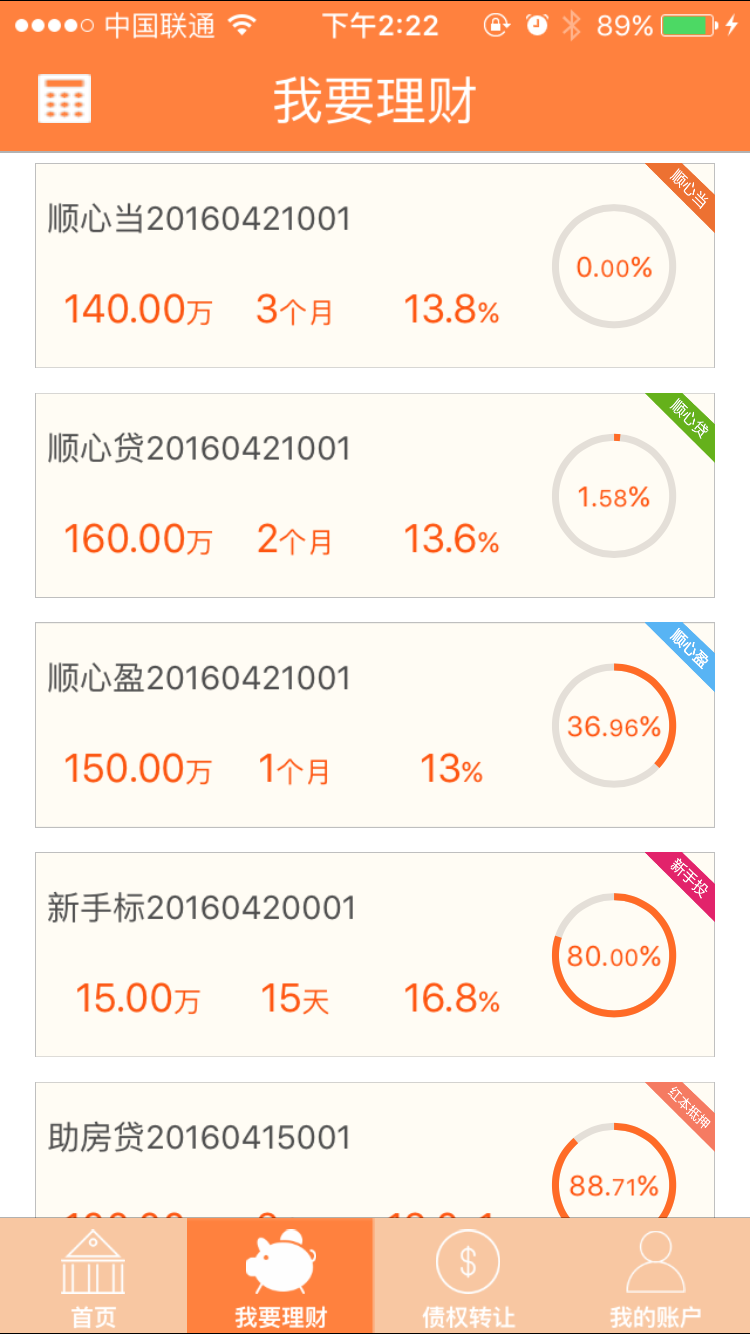Tap the alarm clock icon in the status bar
Viewport: 750px width, 1334px height.
point(537,25)
